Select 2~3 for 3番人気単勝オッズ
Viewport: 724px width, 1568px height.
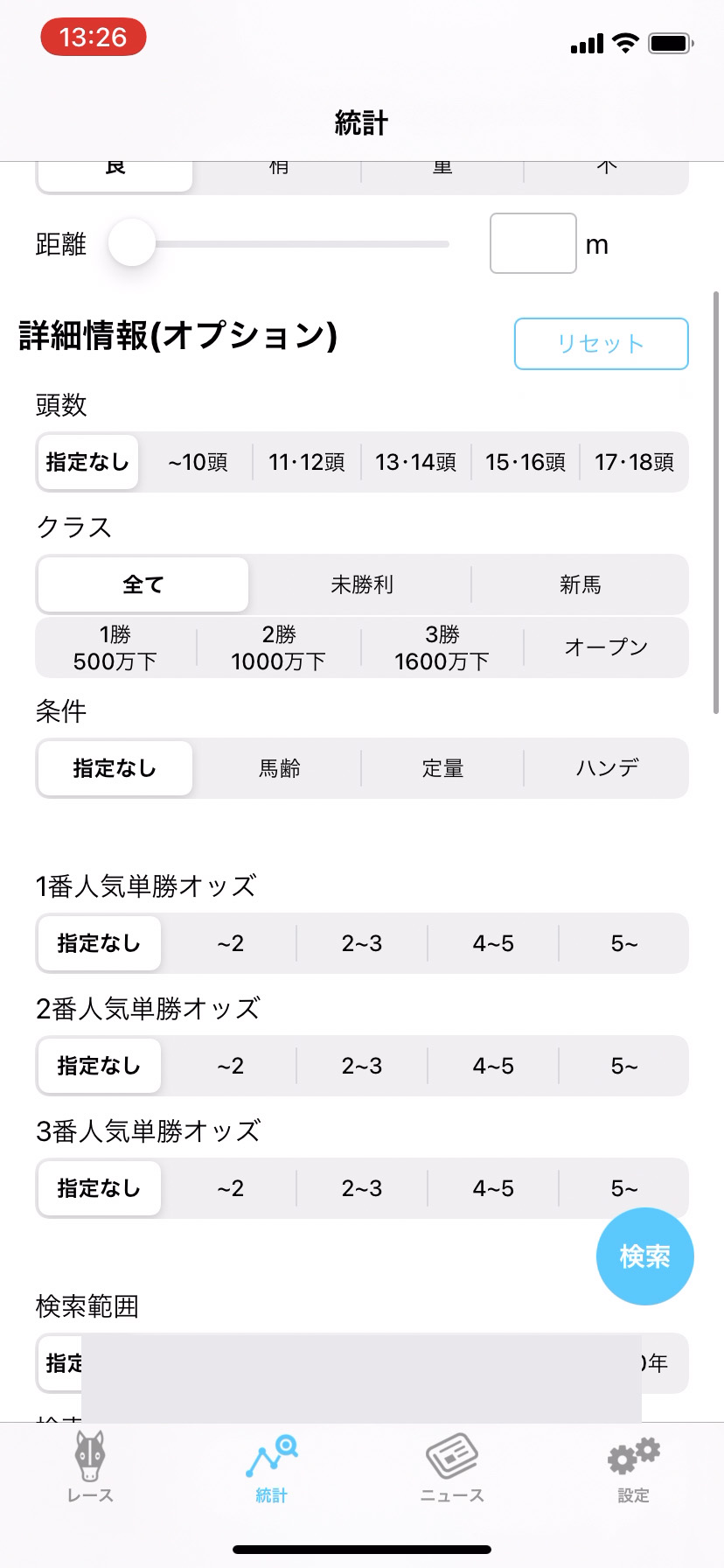coord(362,1188)
